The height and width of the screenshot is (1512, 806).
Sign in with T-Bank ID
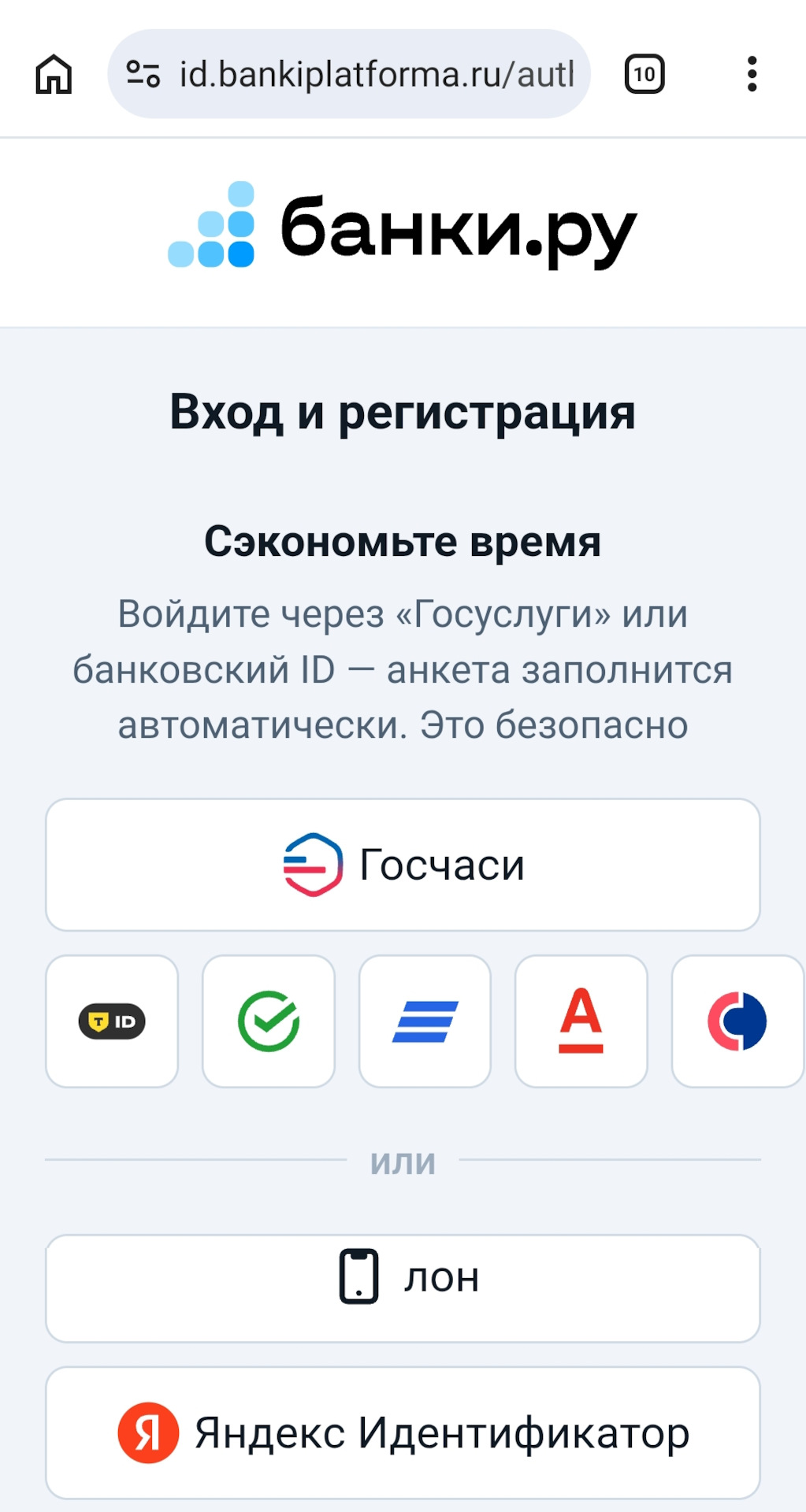pyautogui.click(x=111, y=1021)
